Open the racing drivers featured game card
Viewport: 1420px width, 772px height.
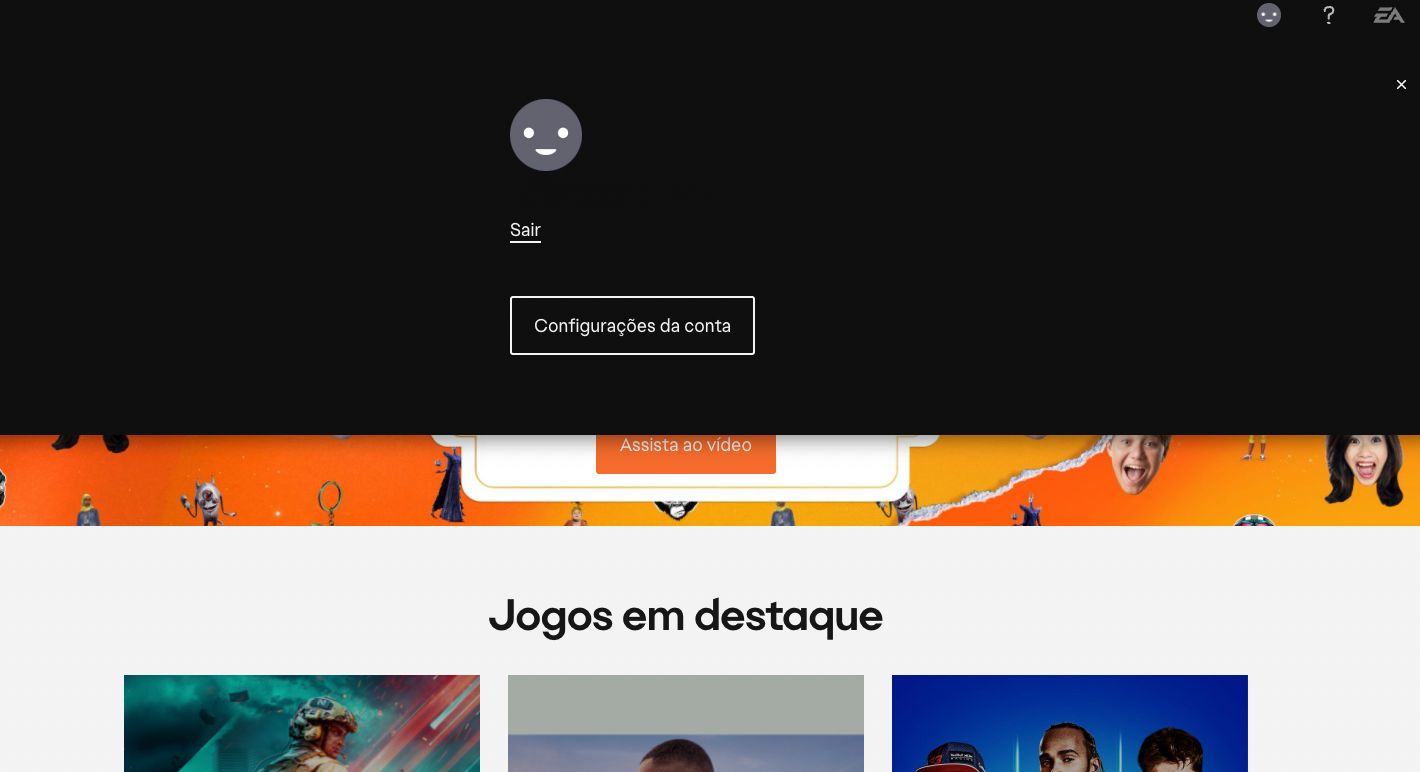[1070, 723]
